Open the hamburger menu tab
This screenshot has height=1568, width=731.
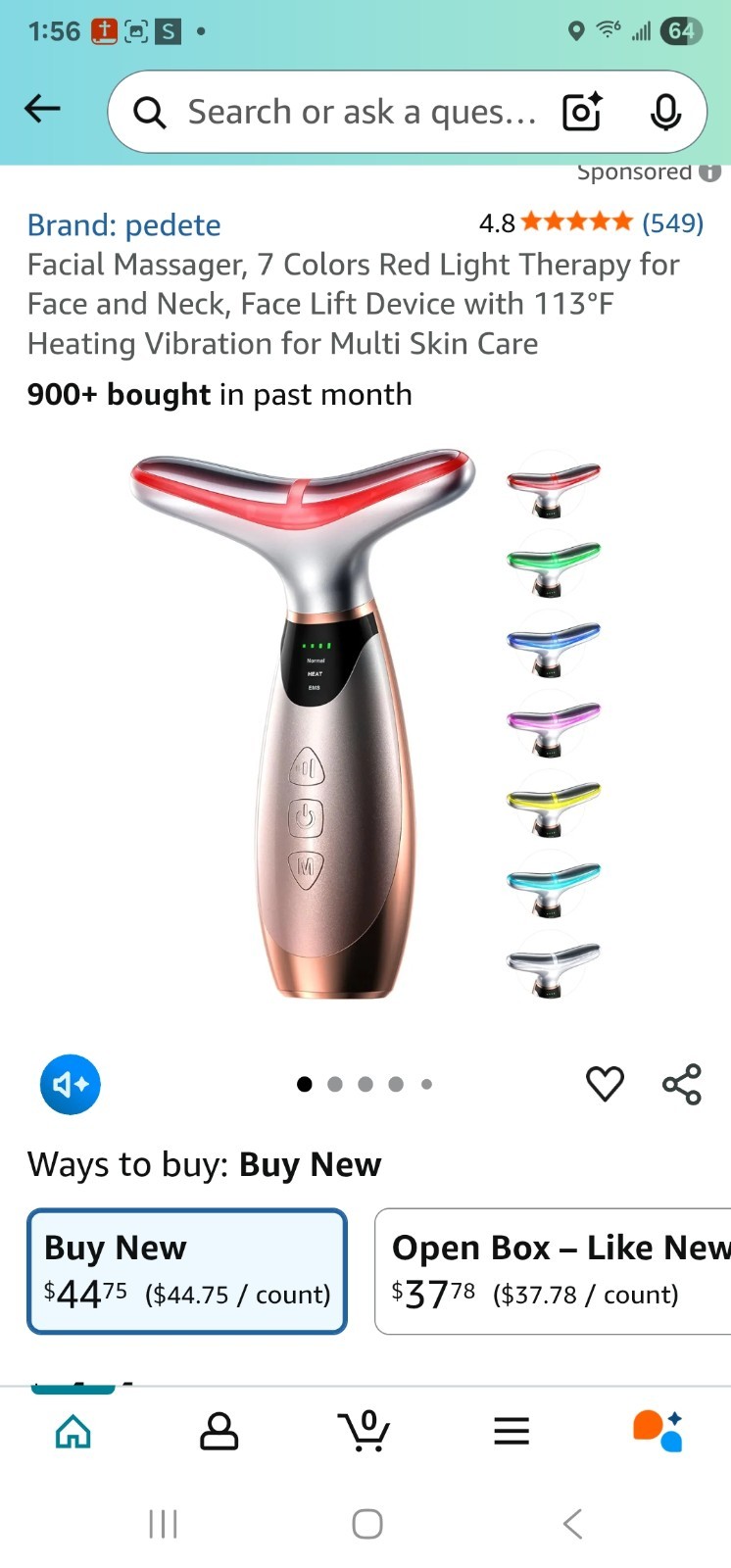pos(512,1433)
